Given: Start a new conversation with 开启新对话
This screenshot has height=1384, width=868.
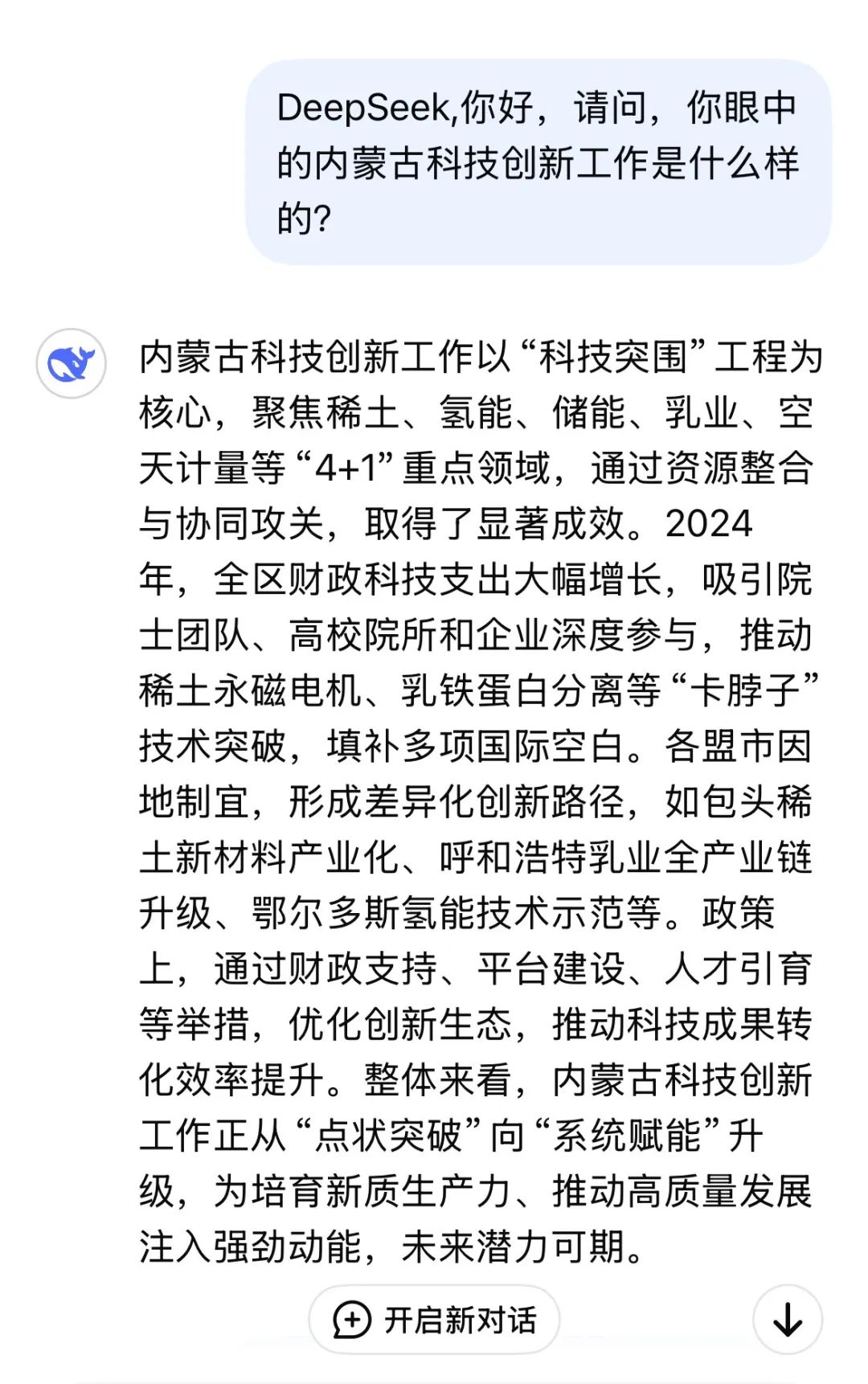Looking at the screenshot, I should pyautogui.click(x=434, y=1320).
